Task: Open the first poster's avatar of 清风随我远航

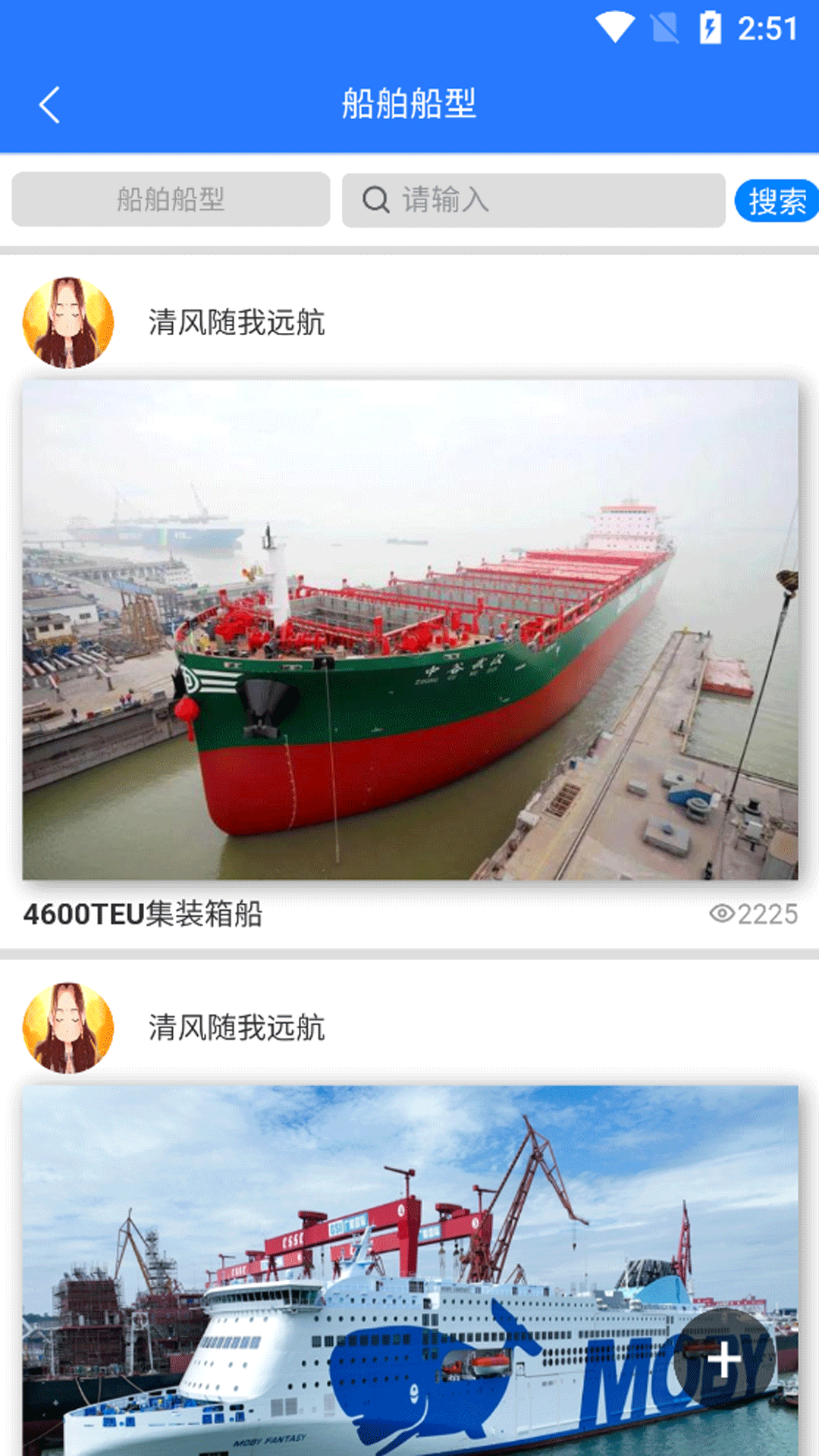Action: tap(68, 322)
